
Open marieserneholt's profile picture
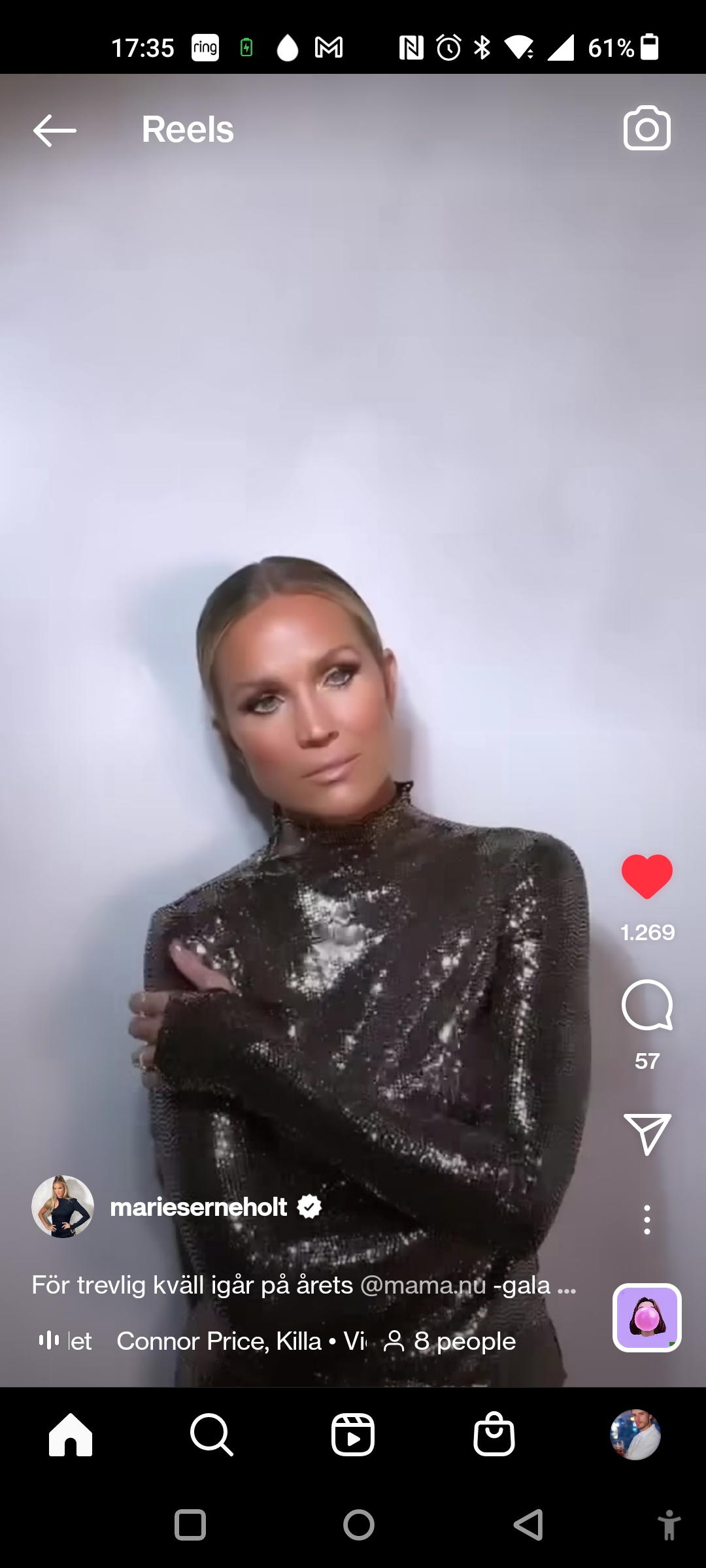[63, 1207]
